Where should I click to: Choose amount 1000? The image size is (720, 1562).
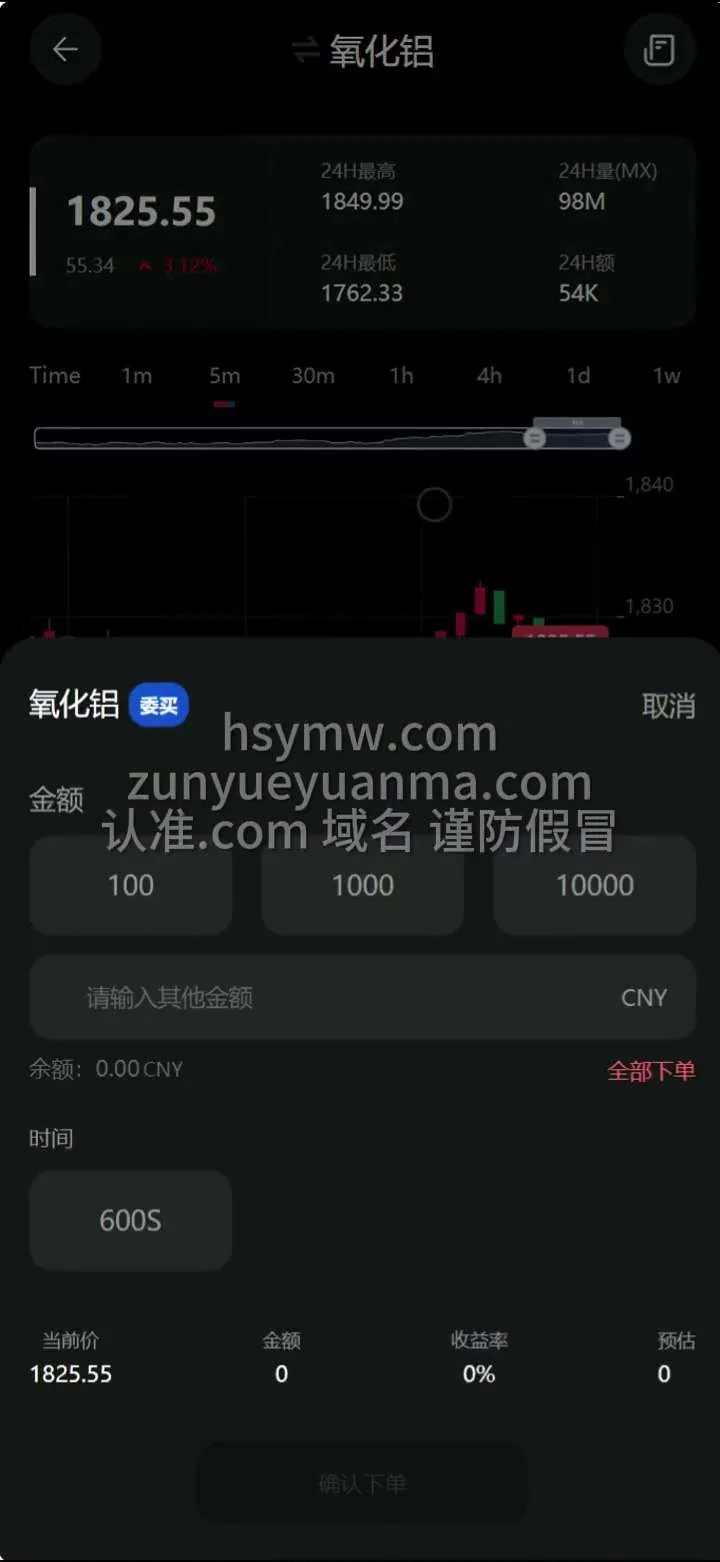click(x=362, y=885)
